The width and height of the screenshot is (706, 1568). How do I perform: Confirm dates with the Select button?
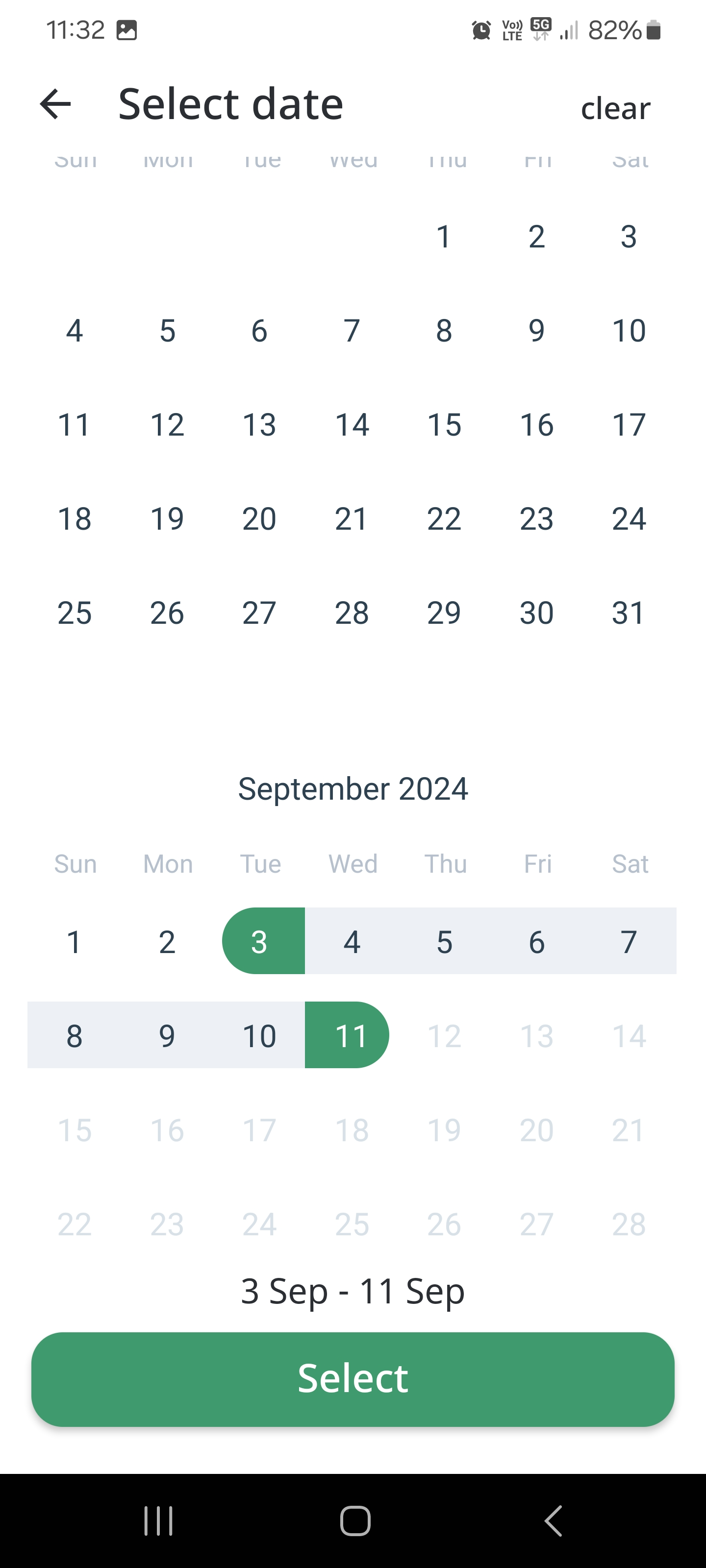(353, 1379)
